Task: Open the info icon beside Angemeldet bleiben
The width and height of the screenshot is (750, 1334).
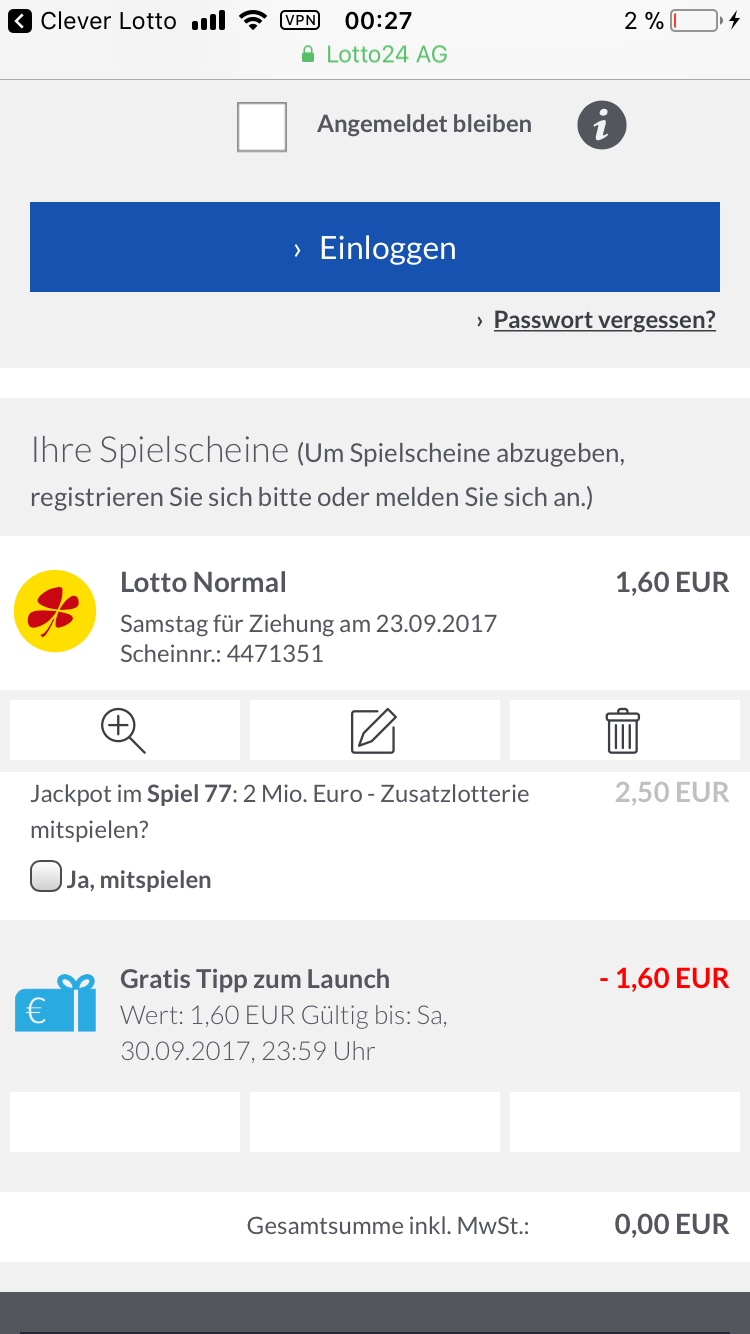Action: click(x=601, y=127)
